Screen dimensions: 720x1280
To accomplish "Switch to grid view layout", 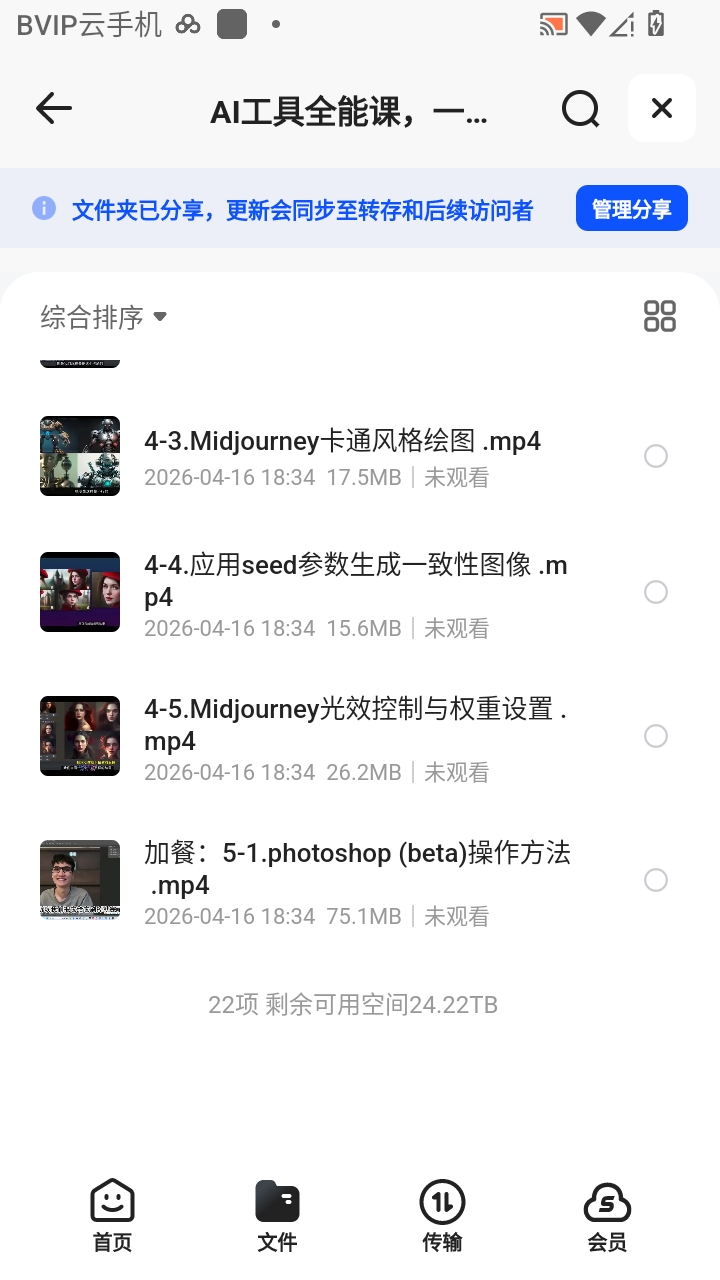I will [659, 315].
